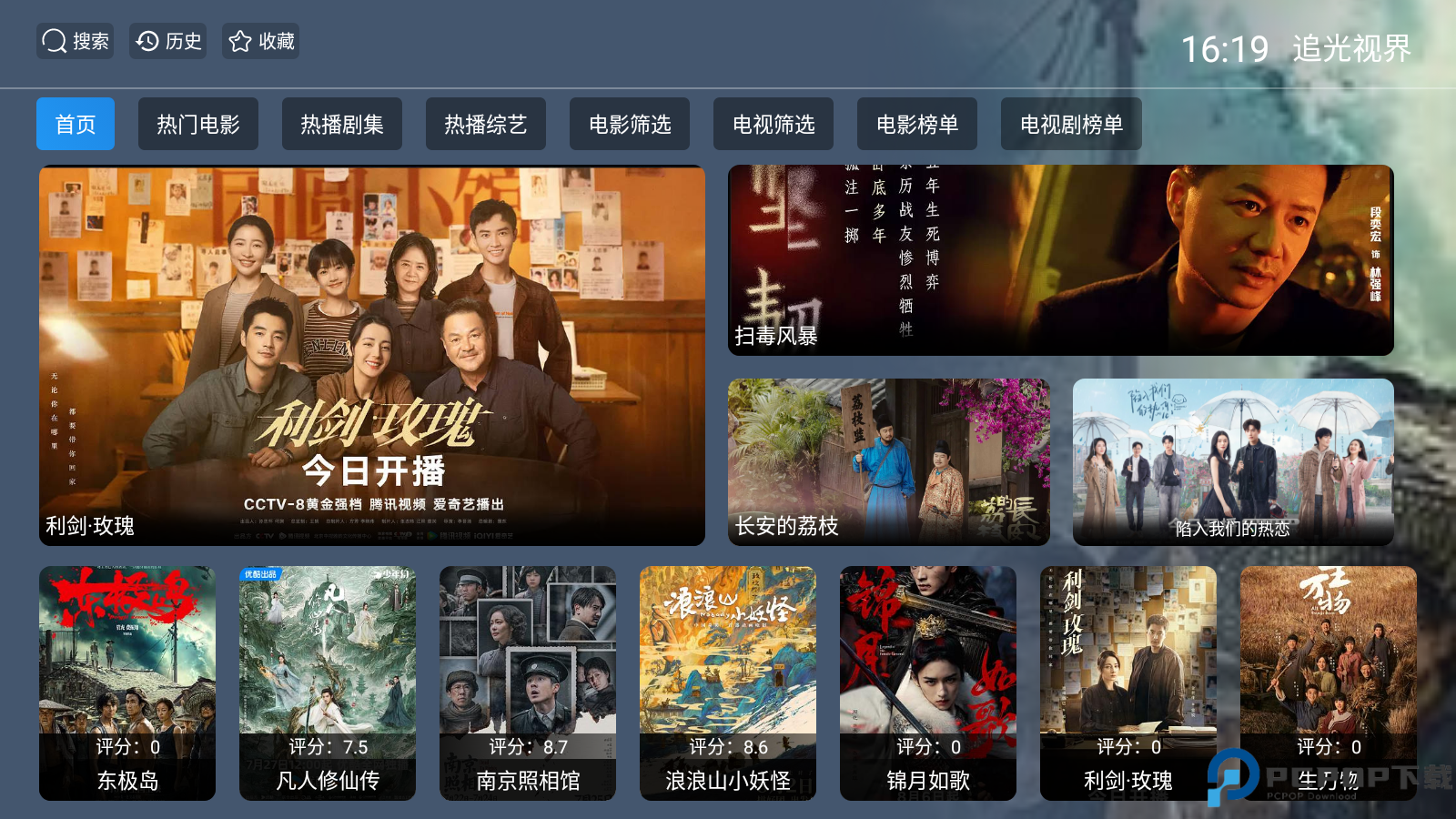
Task: Open 锦月如歌 poster
Action: [928, 683]
